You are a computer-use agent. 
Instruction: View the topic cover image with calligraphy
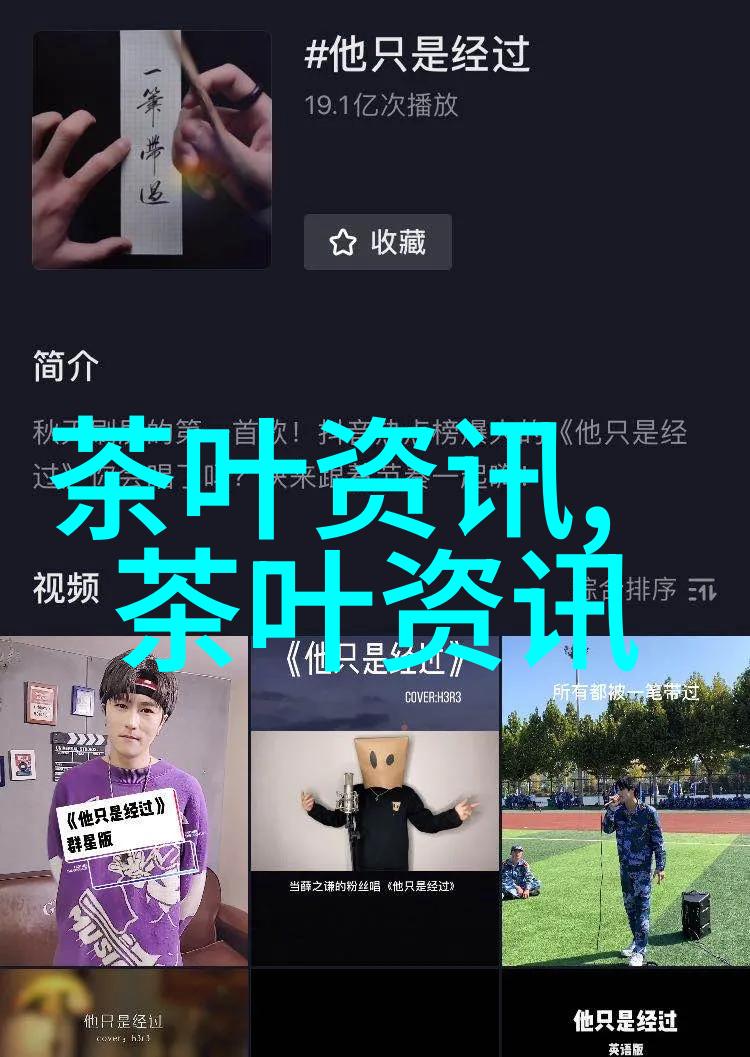pos(152,150)
